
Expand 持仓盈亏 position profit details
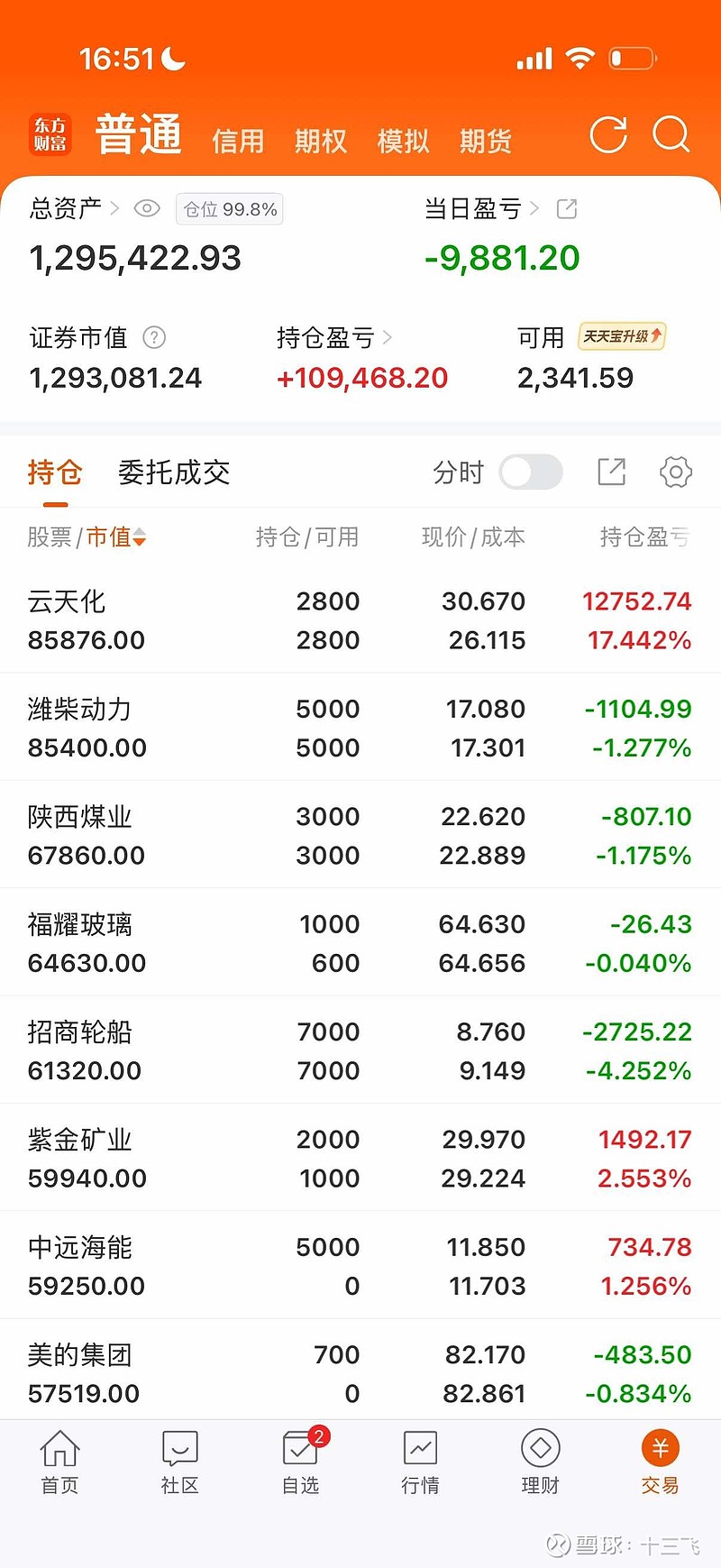(333, 337)
